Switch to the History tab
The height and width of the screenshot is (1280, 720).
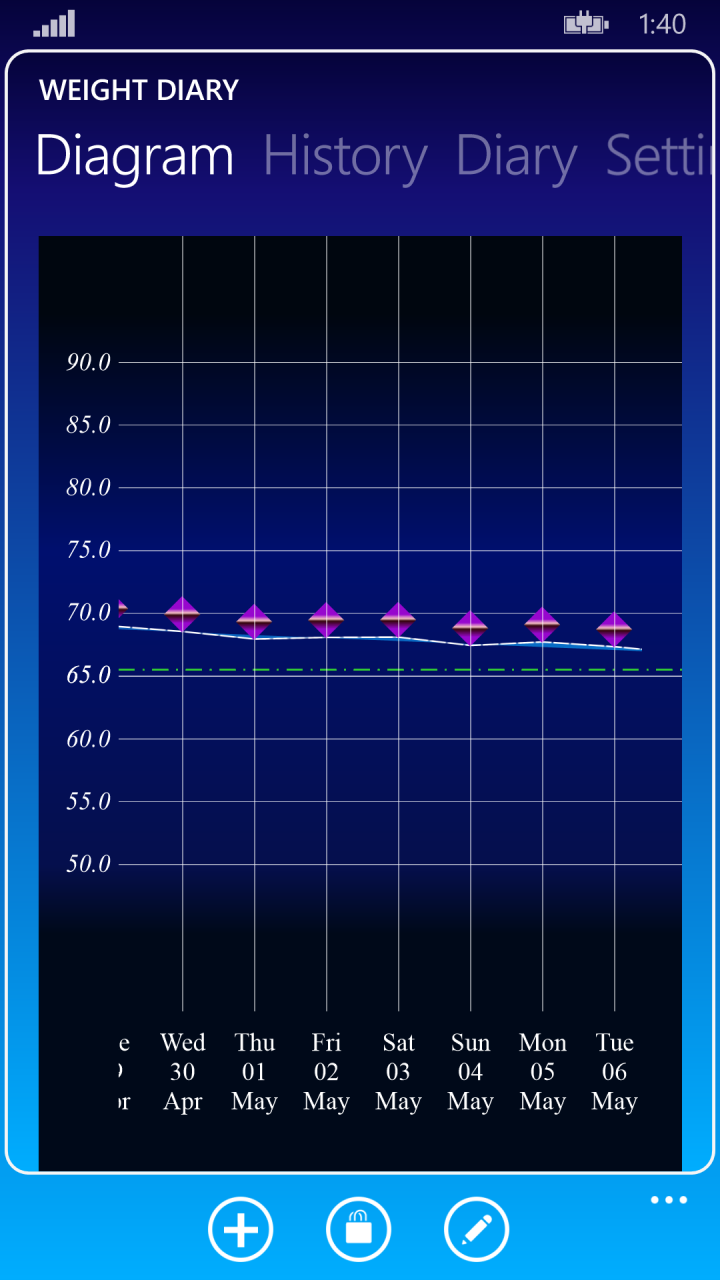click(x=345, y=157)
